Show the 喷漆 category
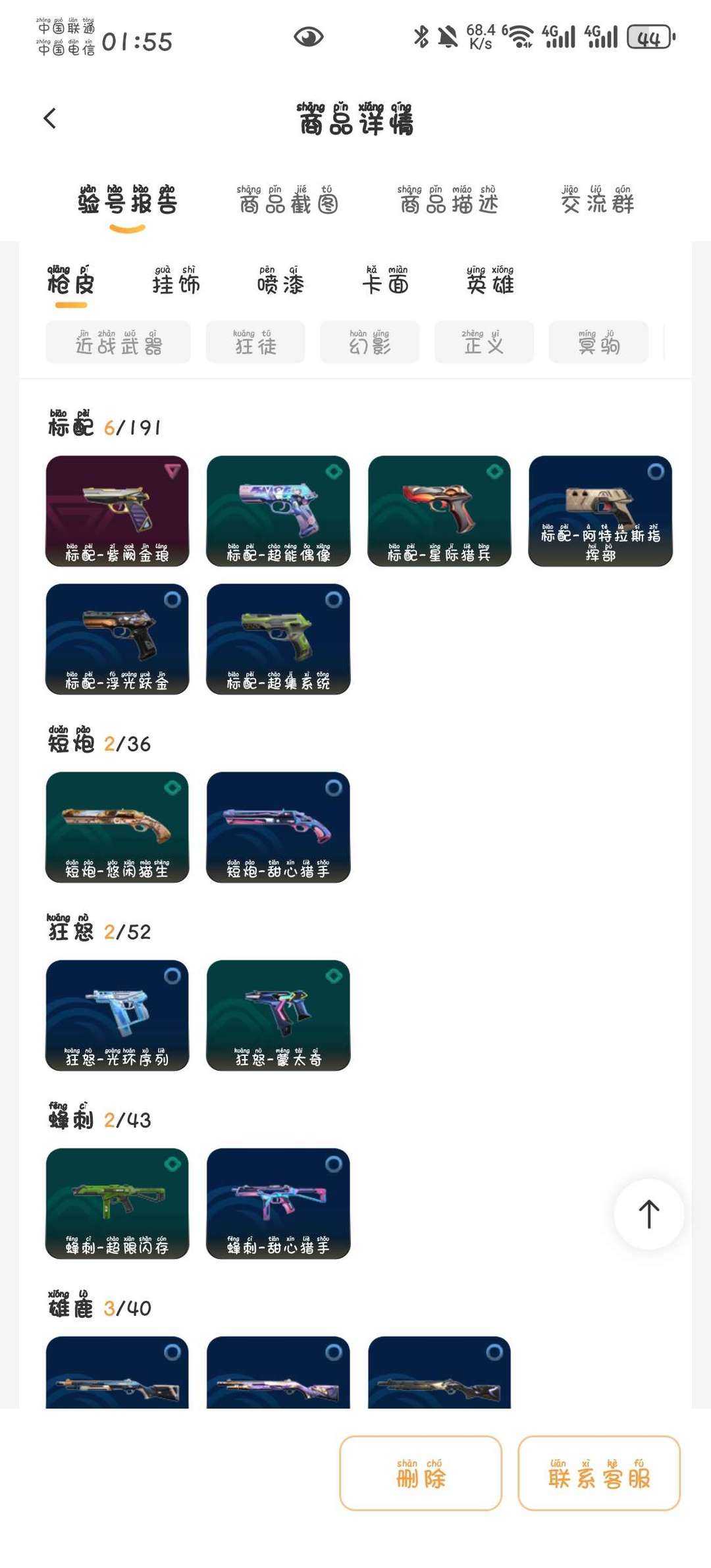The width and height of the screenshot is (711, 1568). pyautogui.click(x=280, y=282)
